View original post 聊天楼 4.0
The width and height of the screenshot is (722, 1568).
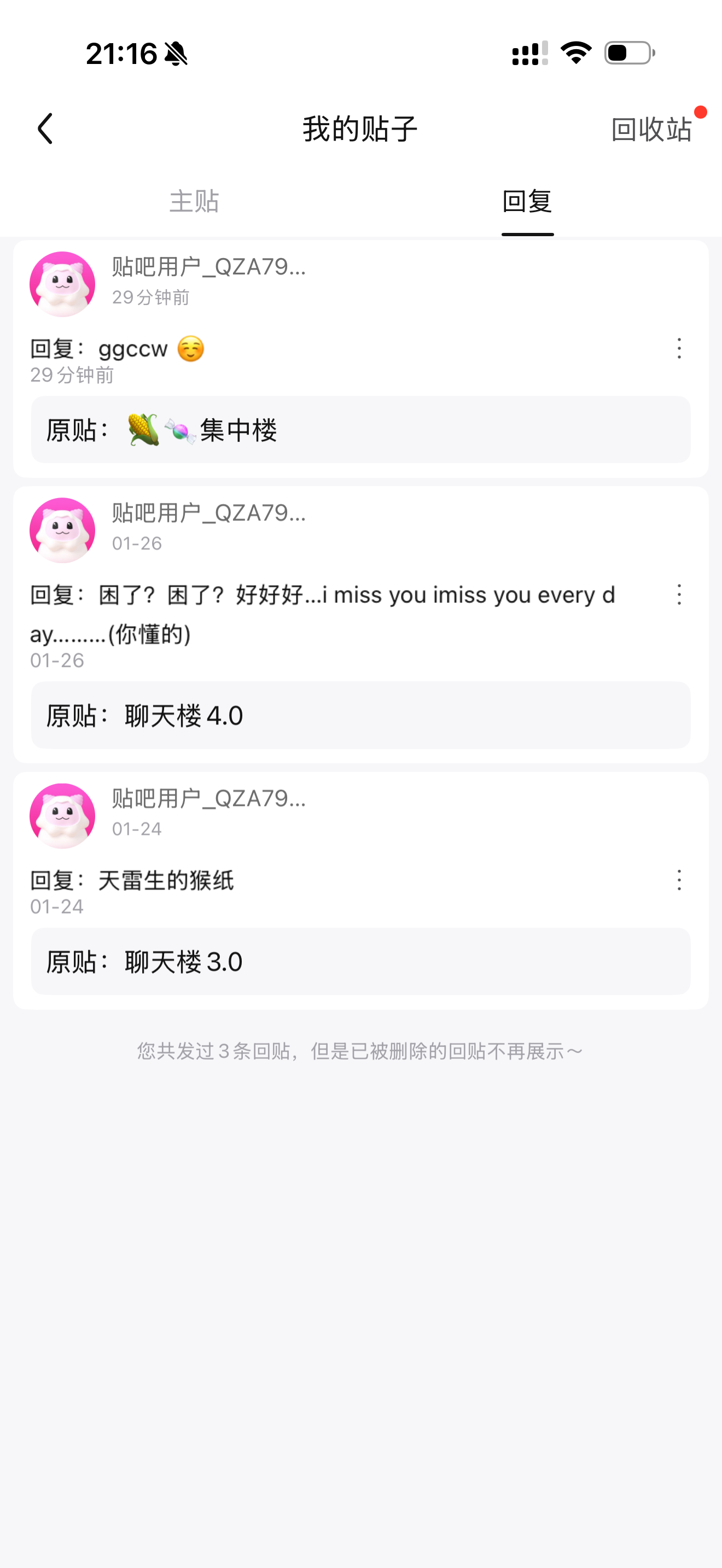tap(360, 715)
